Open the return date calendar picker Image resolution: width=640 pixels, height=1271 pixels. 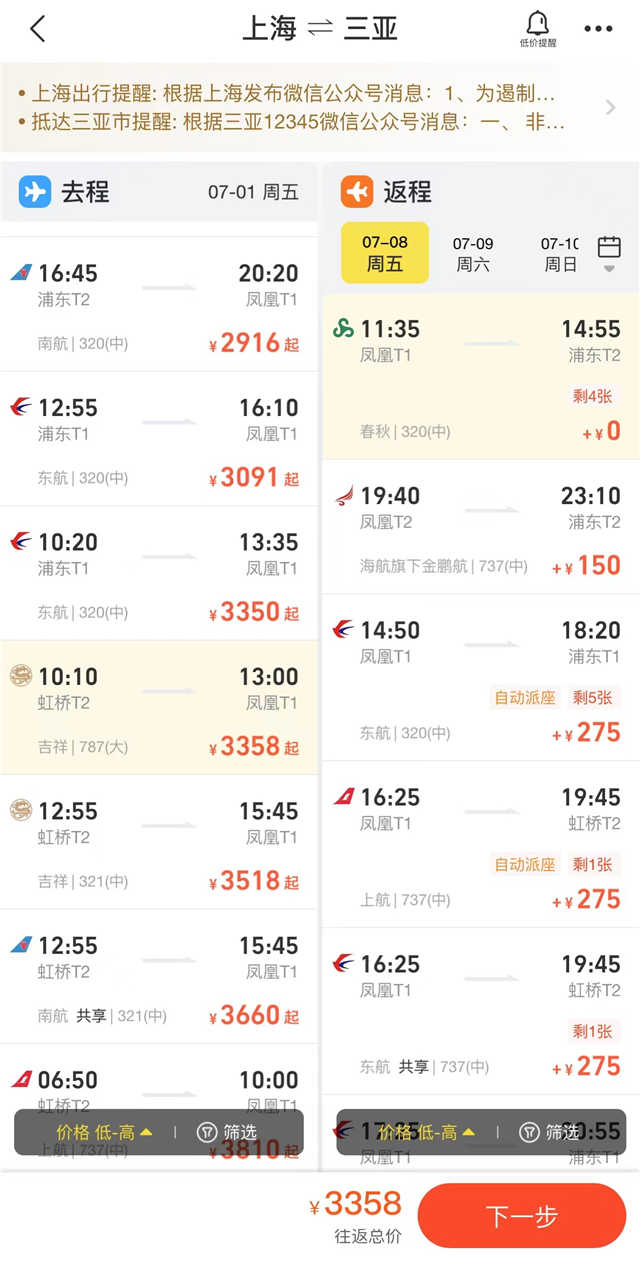(609, 254)
